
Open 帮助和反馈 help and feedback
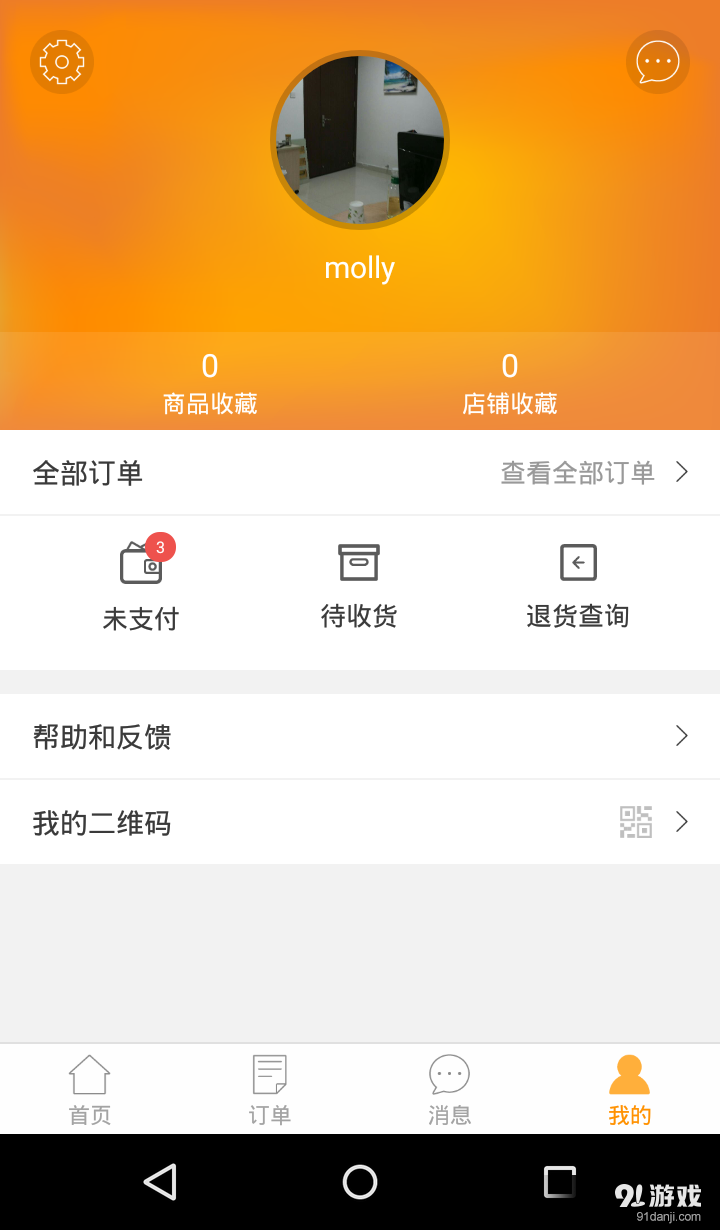coord(103,737)
